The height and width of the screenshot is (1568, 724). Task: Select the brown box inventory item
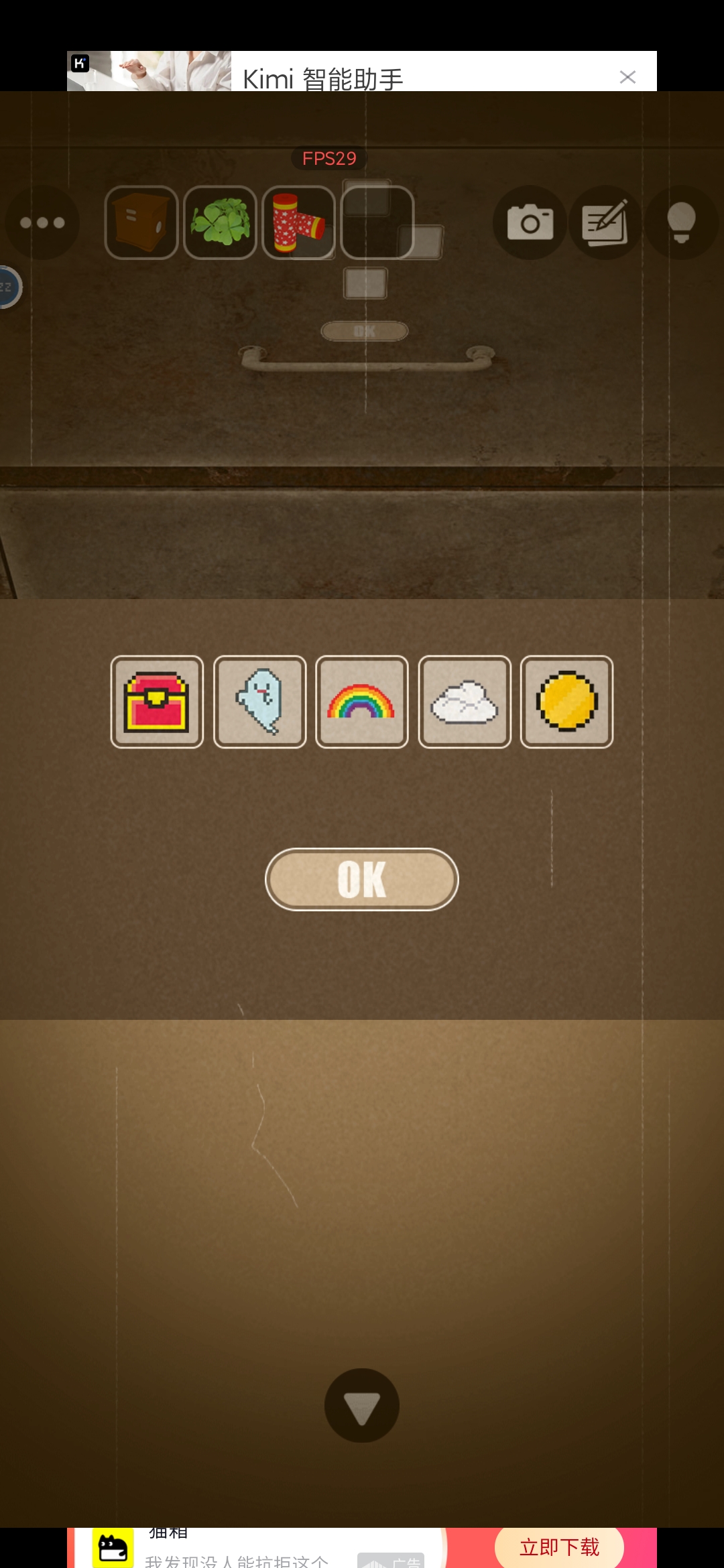141,222
